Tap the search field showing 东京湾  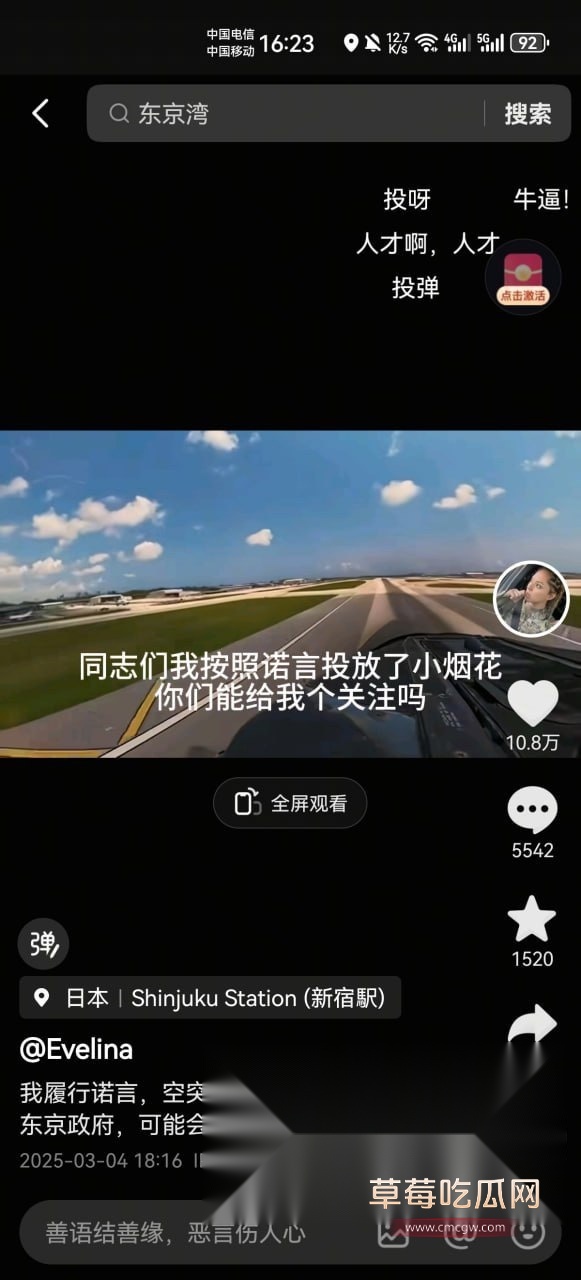[x=285, y=113]
